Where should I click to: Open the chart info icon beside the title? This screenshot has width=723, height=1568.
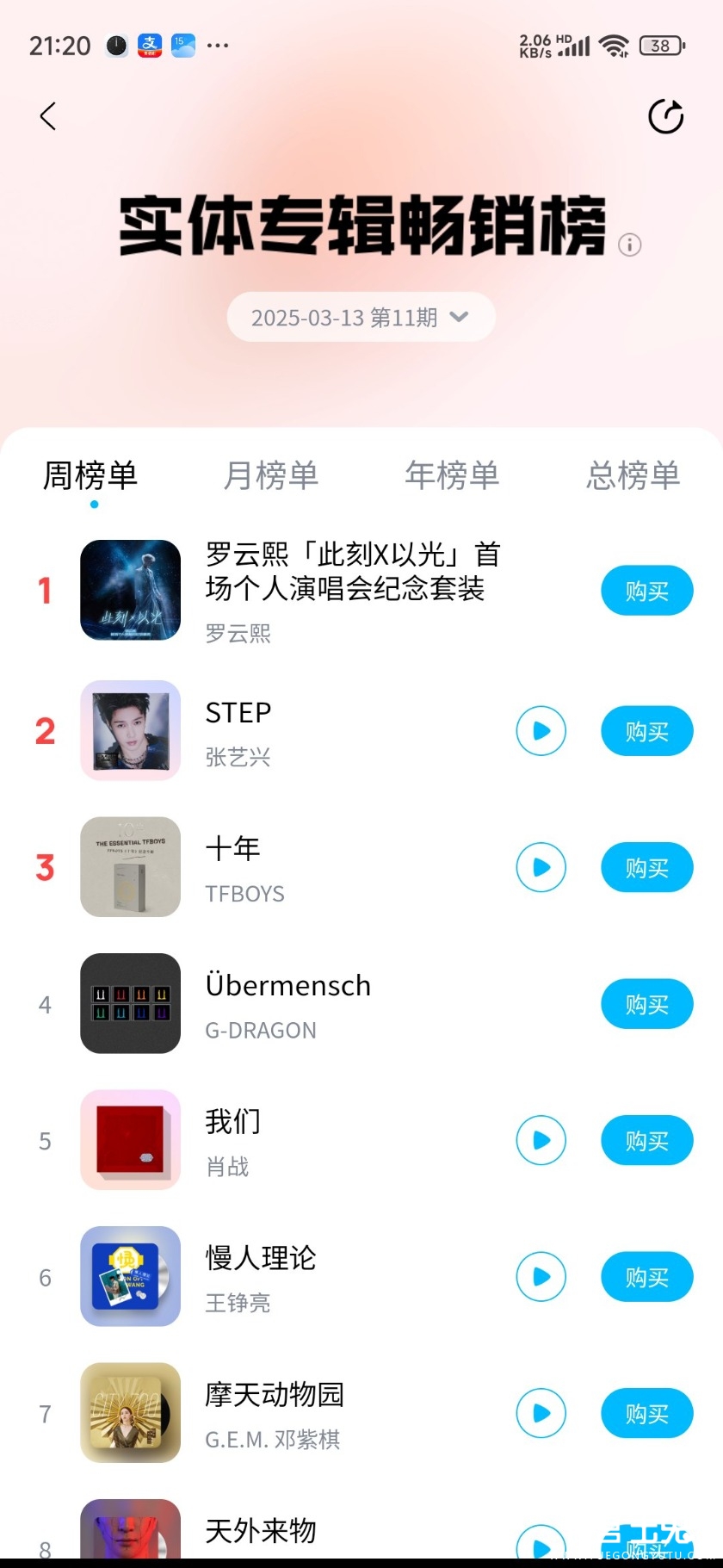[630, 245]
